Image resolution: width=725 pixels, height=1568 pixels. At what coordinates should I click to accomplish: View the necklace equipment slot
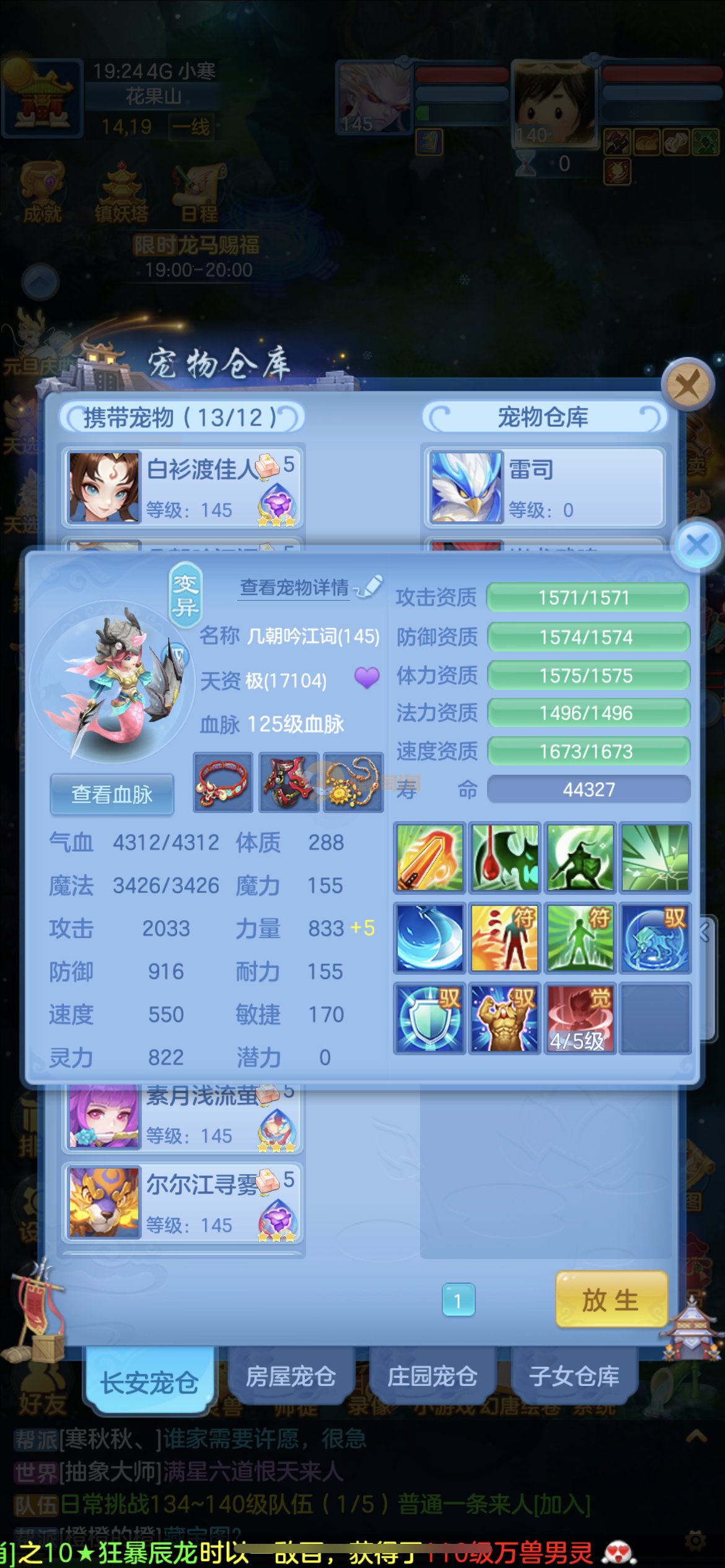tap(354, 783)
